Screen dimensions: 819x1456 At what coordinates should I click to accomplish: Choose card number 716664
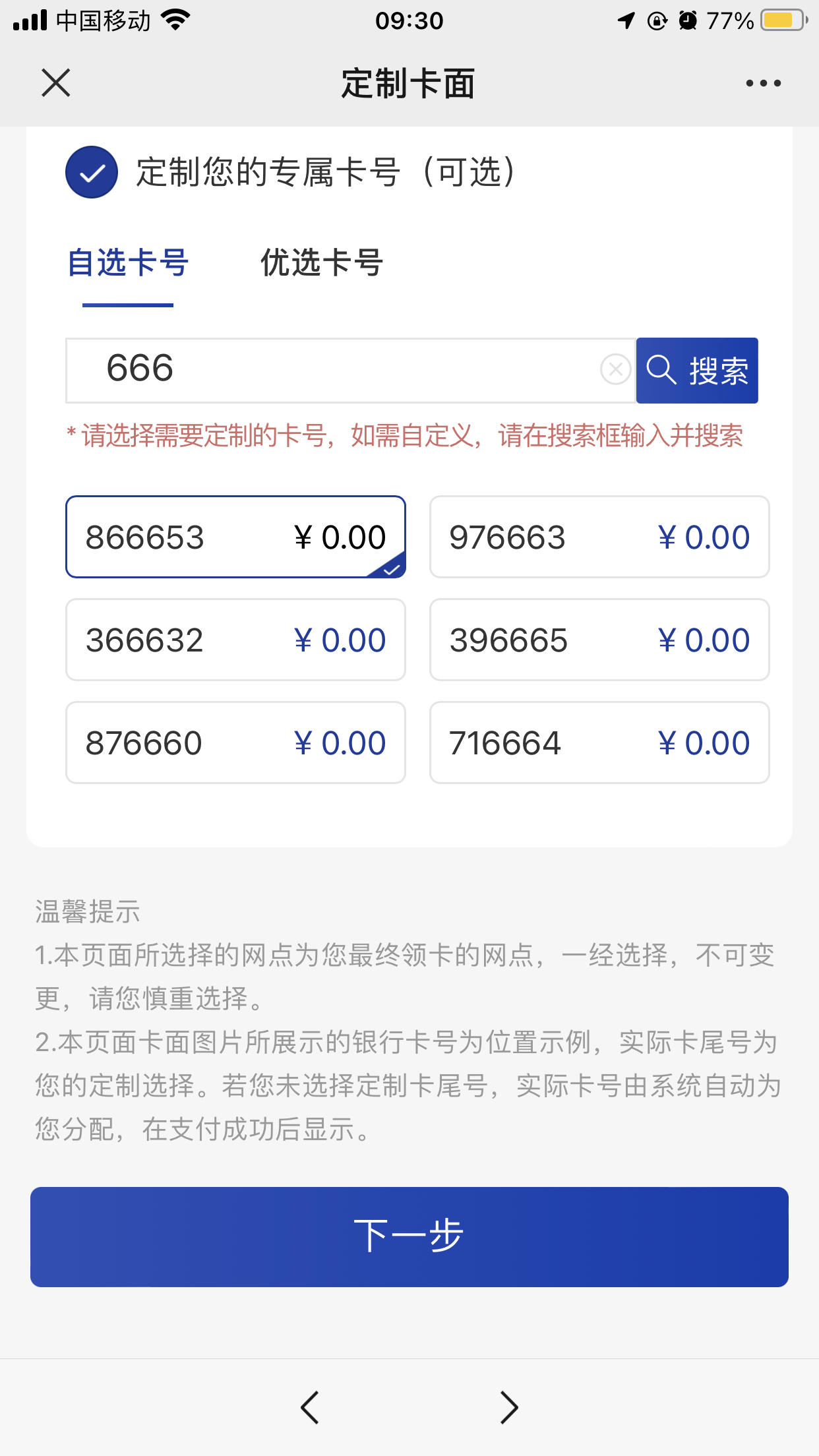599,743
